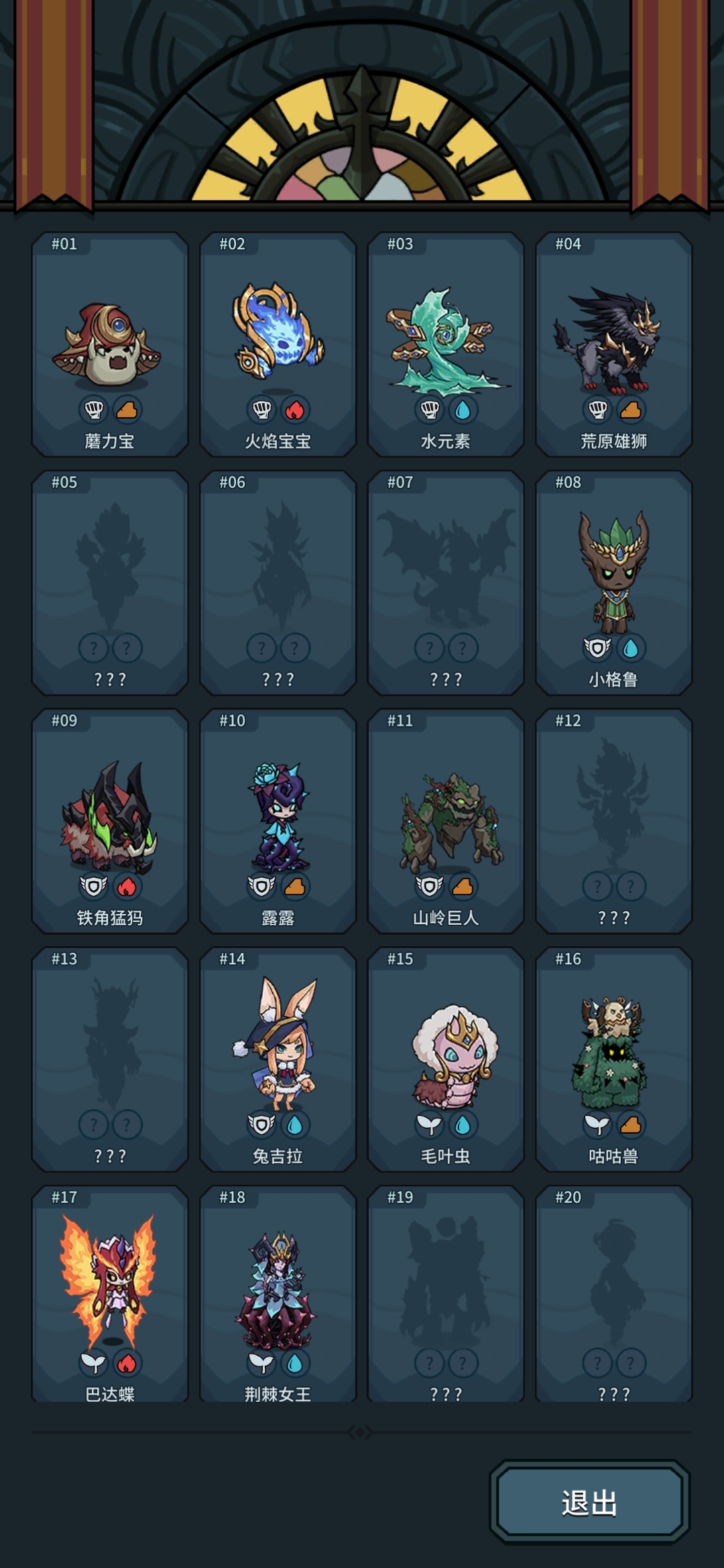View the #14 兔吉拉 card

coord(278,1059)
